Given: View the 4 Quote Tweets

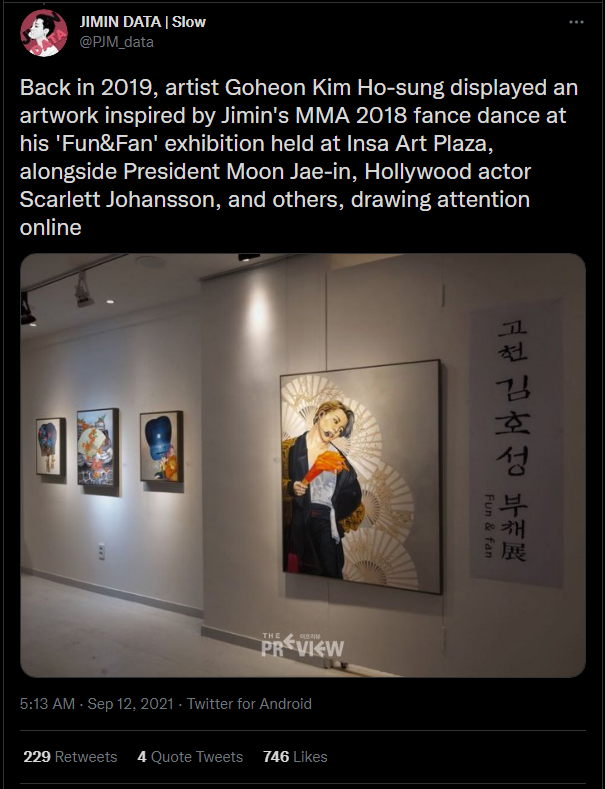Looking at the screenshot, I should pos(190,757).
